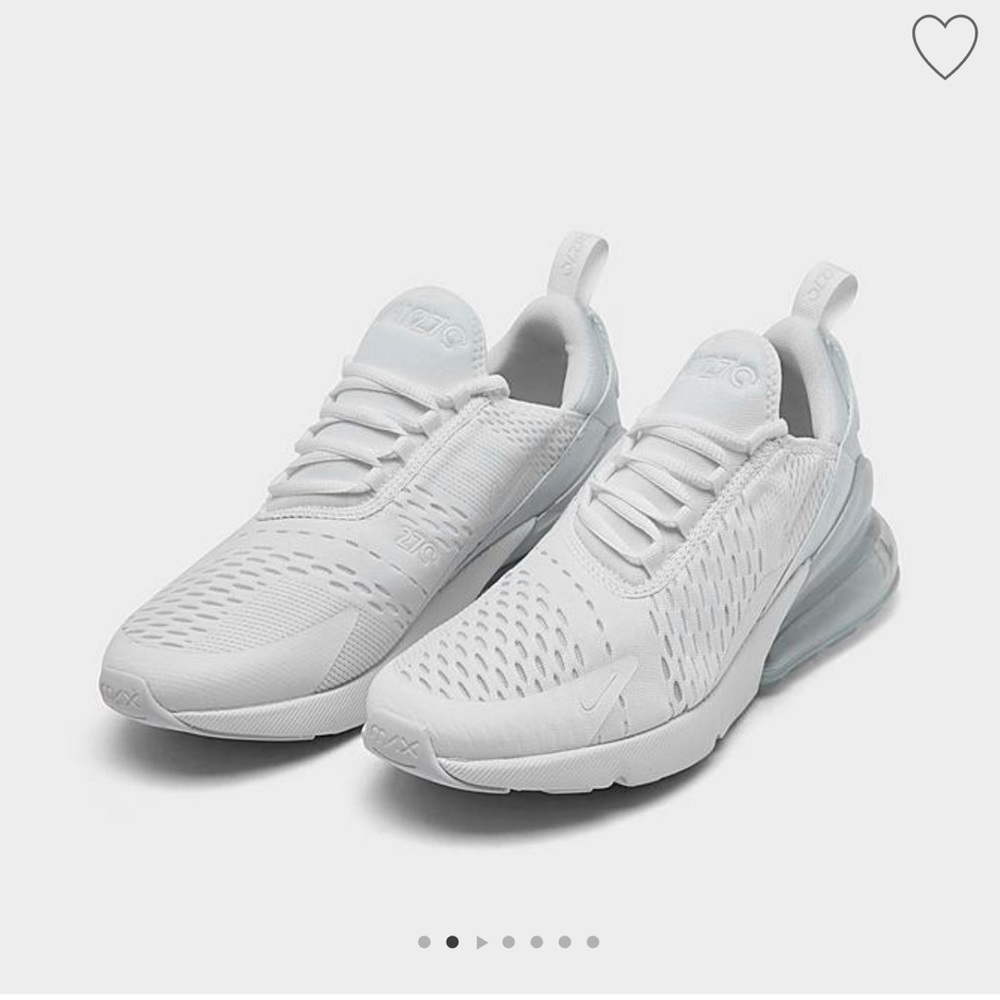1000x1000 pixels.
Task: Select the video play indicator in carousel
Action: [481, 941]
